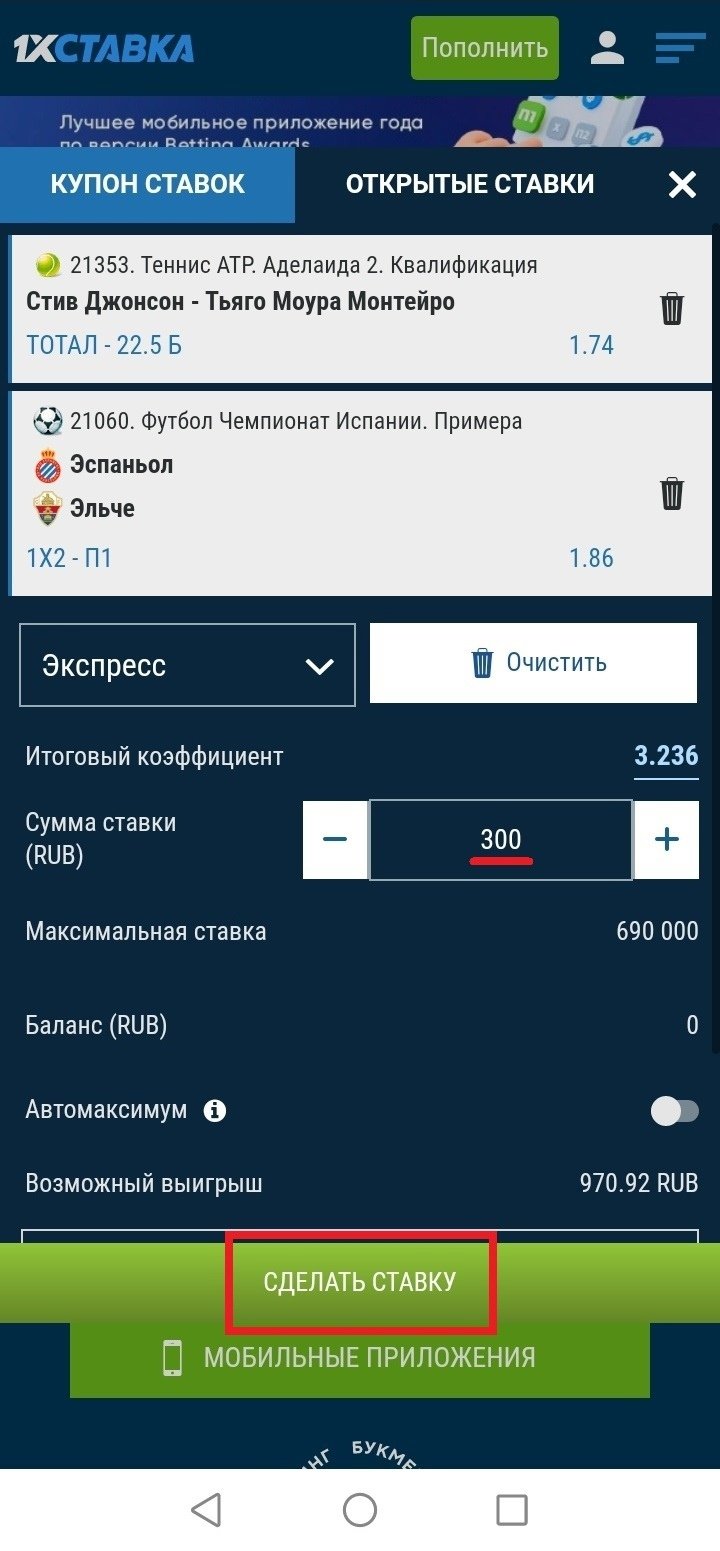Open the hamburger menu

[680, 48]
